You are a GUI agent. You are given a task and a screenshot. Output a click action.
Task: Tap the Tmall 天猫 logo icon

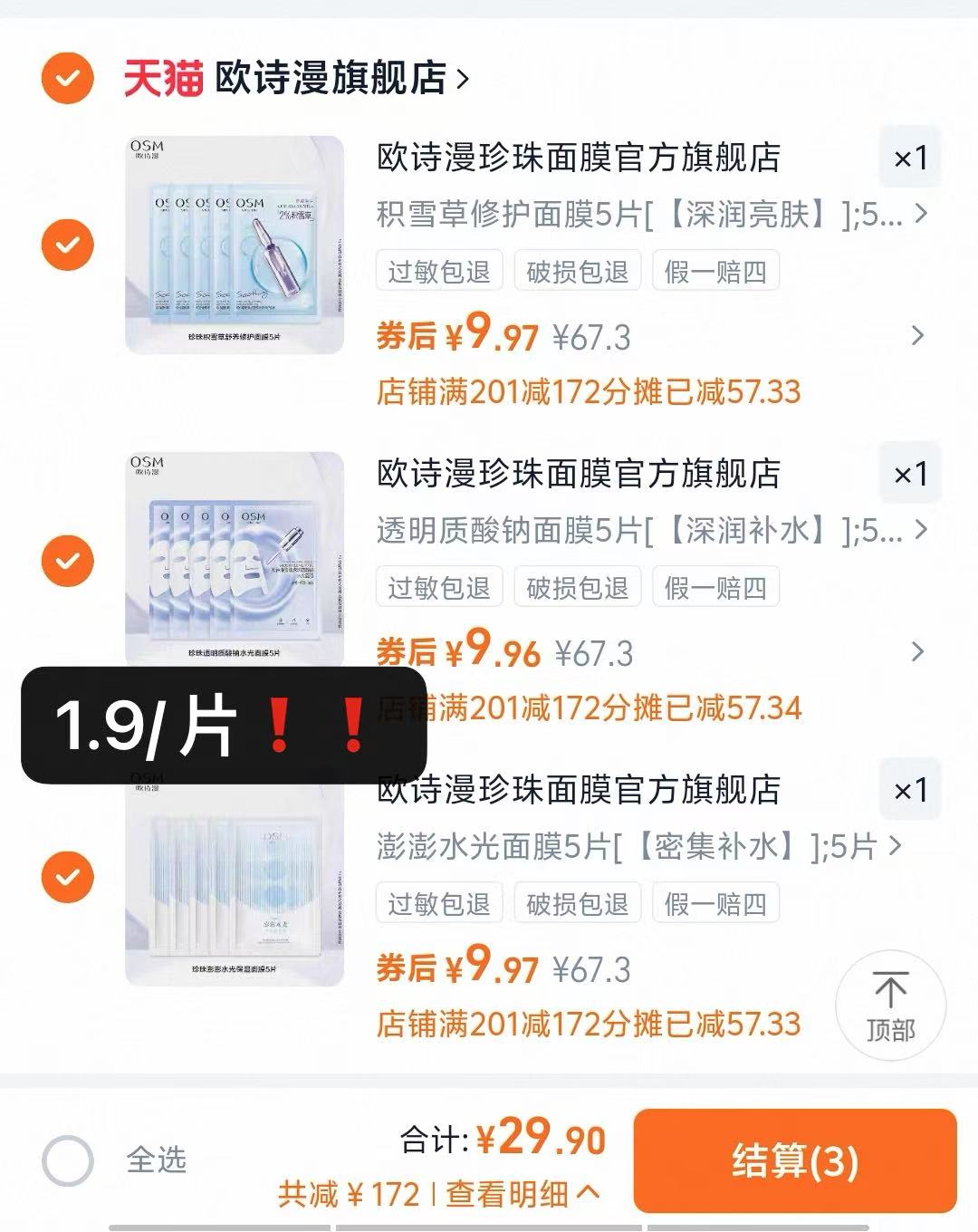point(163,79)
